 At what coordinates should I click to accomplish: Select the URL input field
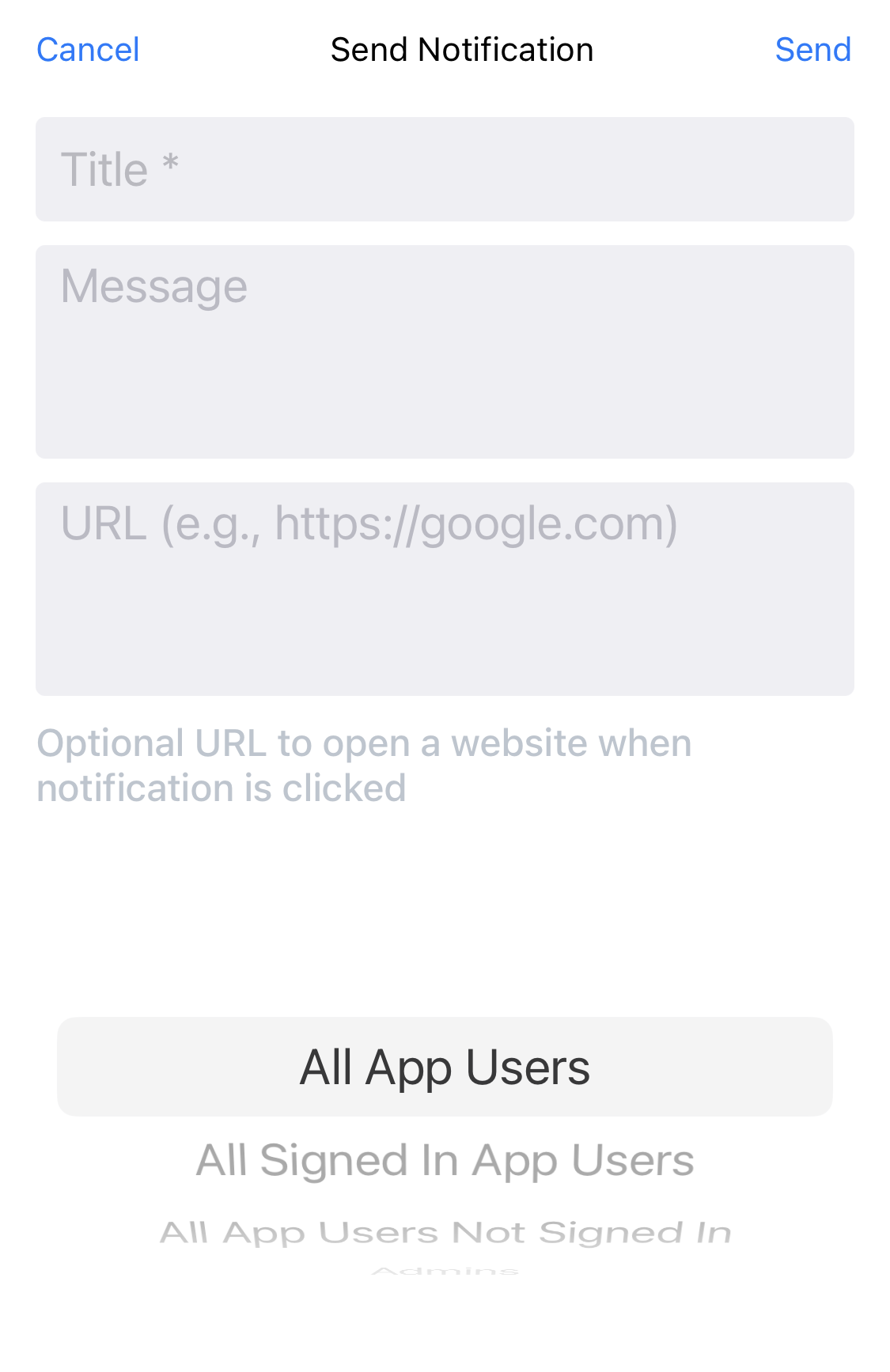click(445, 588)
